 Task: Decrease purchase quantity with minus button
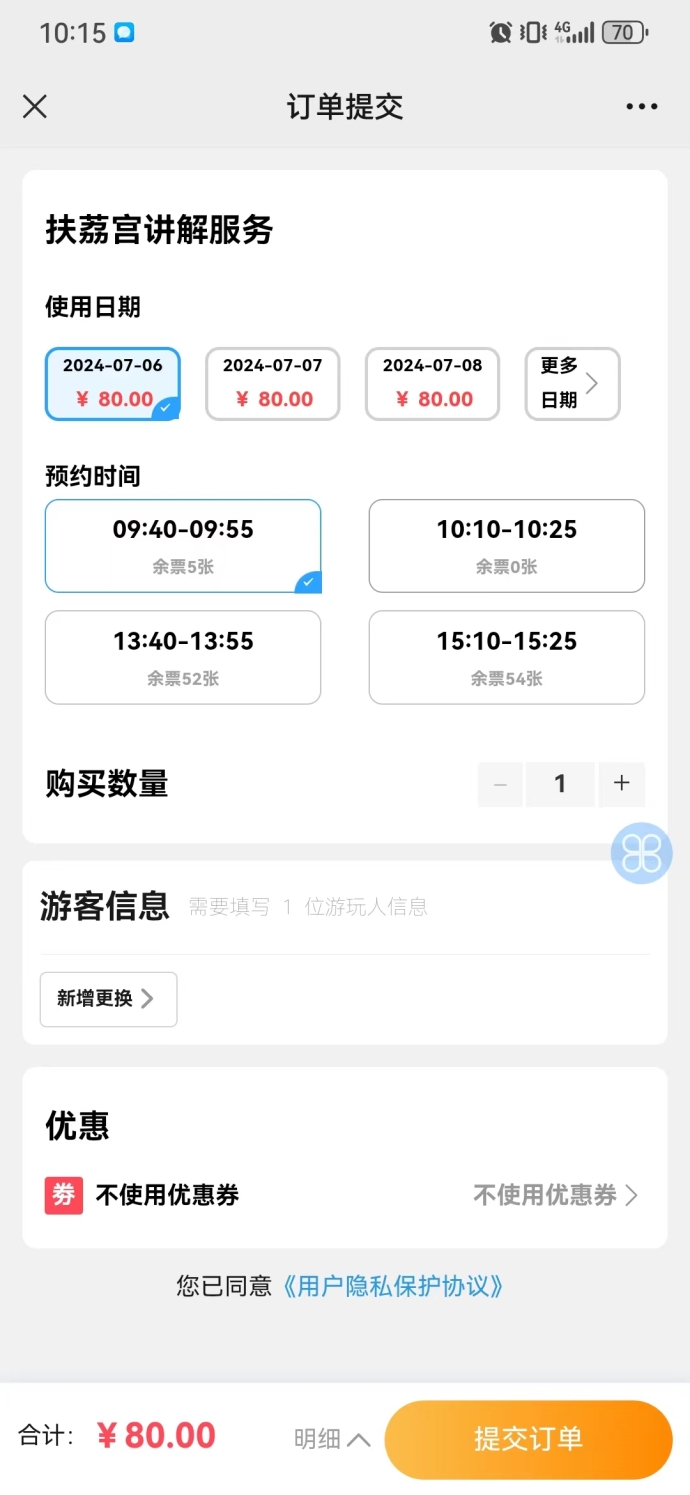500,784
